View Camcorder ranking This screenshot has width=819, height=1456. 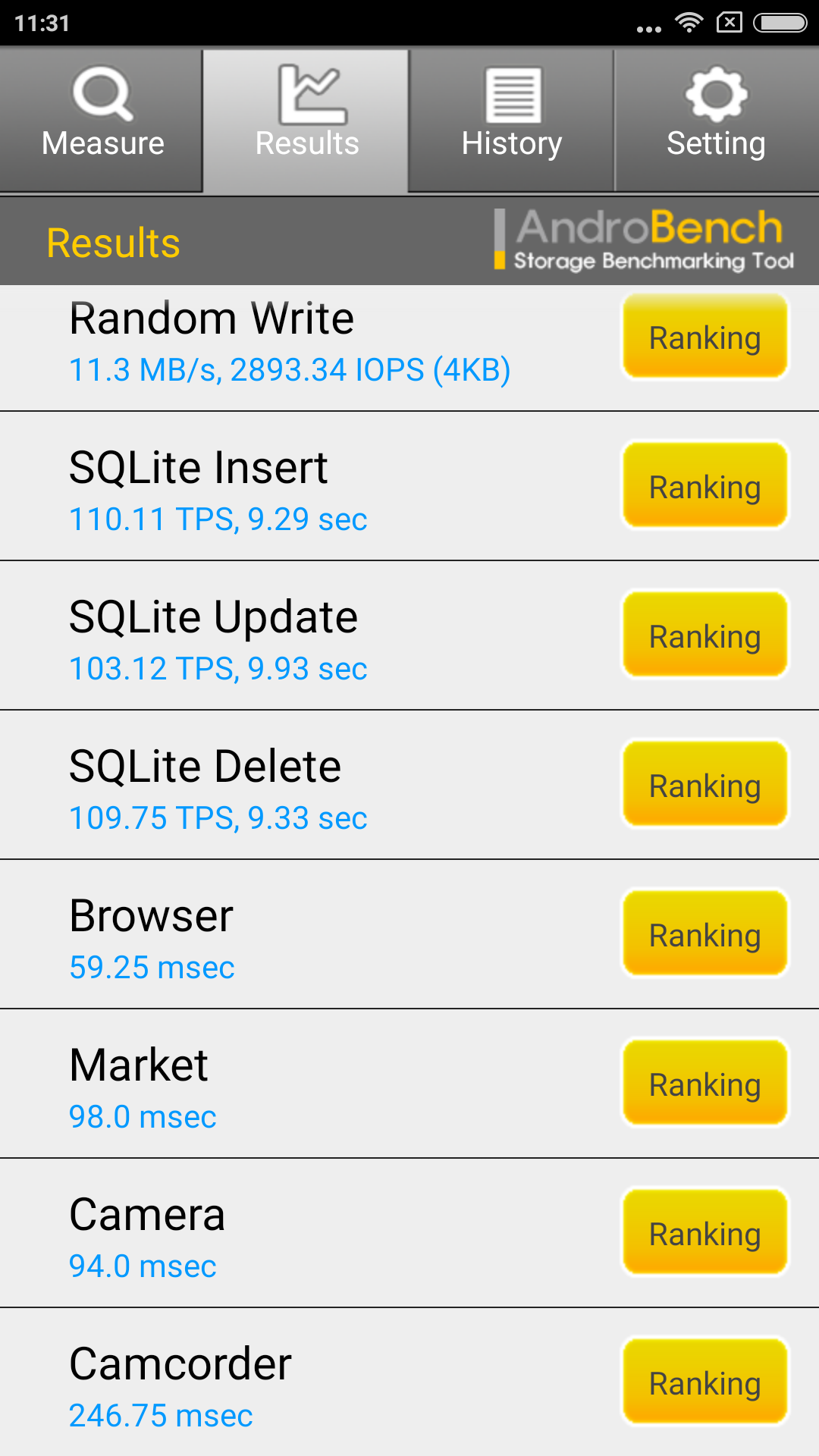coord(705,1382)
